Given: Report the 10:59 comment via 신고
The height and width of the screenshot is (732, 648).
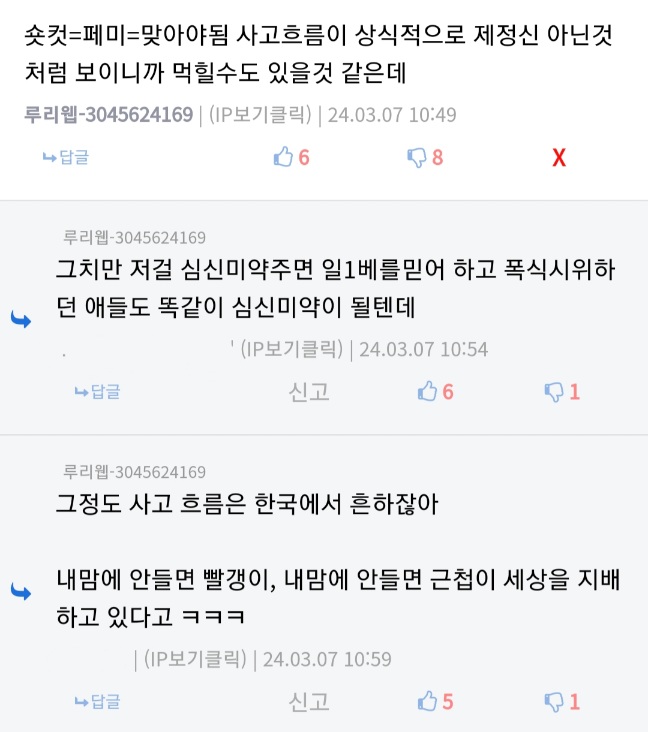Looking at the screenshot, I should 308,702.
